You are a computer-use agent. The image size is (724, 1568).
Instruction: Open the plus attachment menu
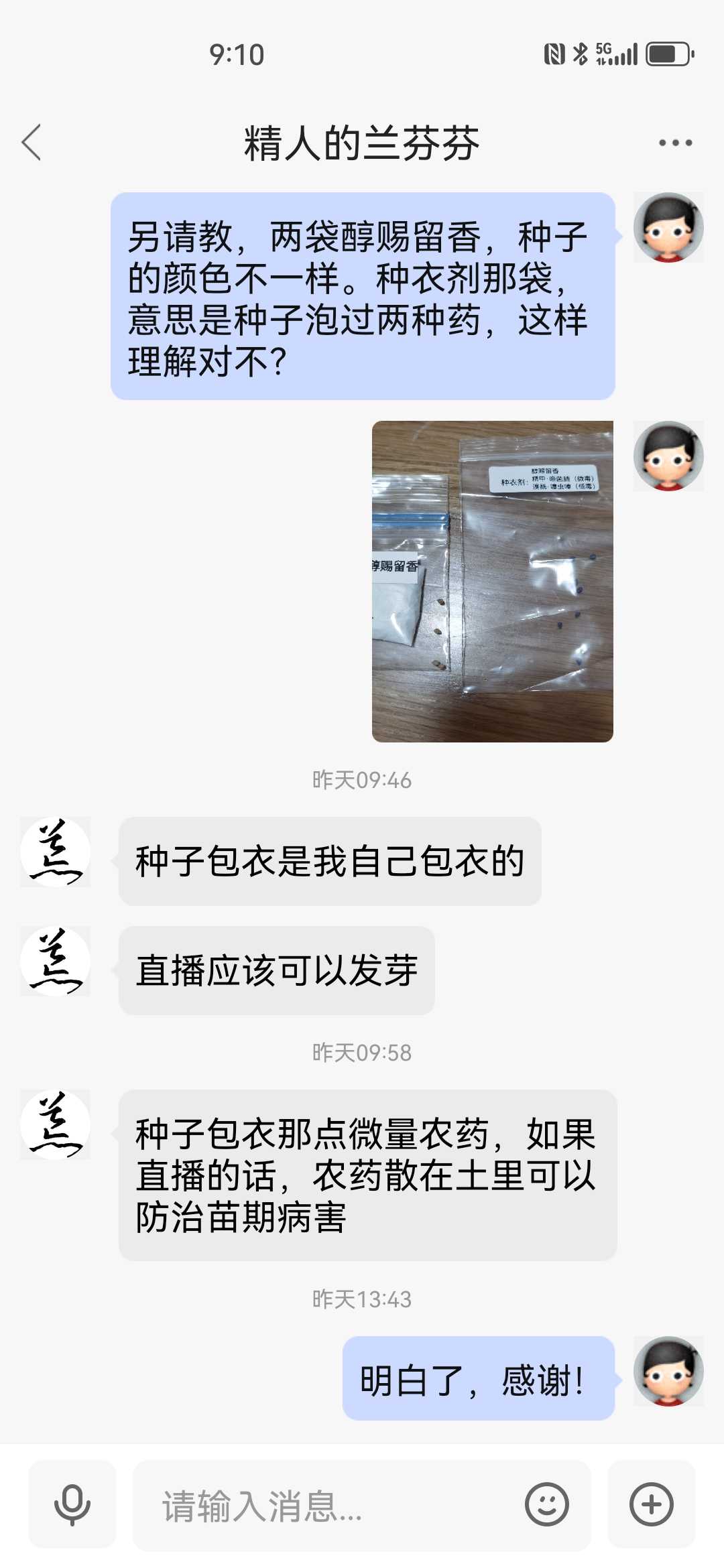[651, 1505]
